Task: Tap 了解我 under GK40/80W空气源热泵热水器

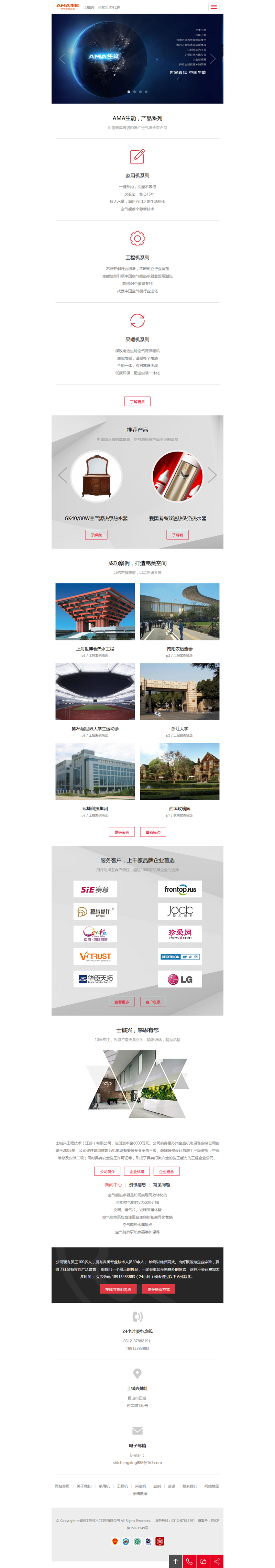Action: (96, 534)
